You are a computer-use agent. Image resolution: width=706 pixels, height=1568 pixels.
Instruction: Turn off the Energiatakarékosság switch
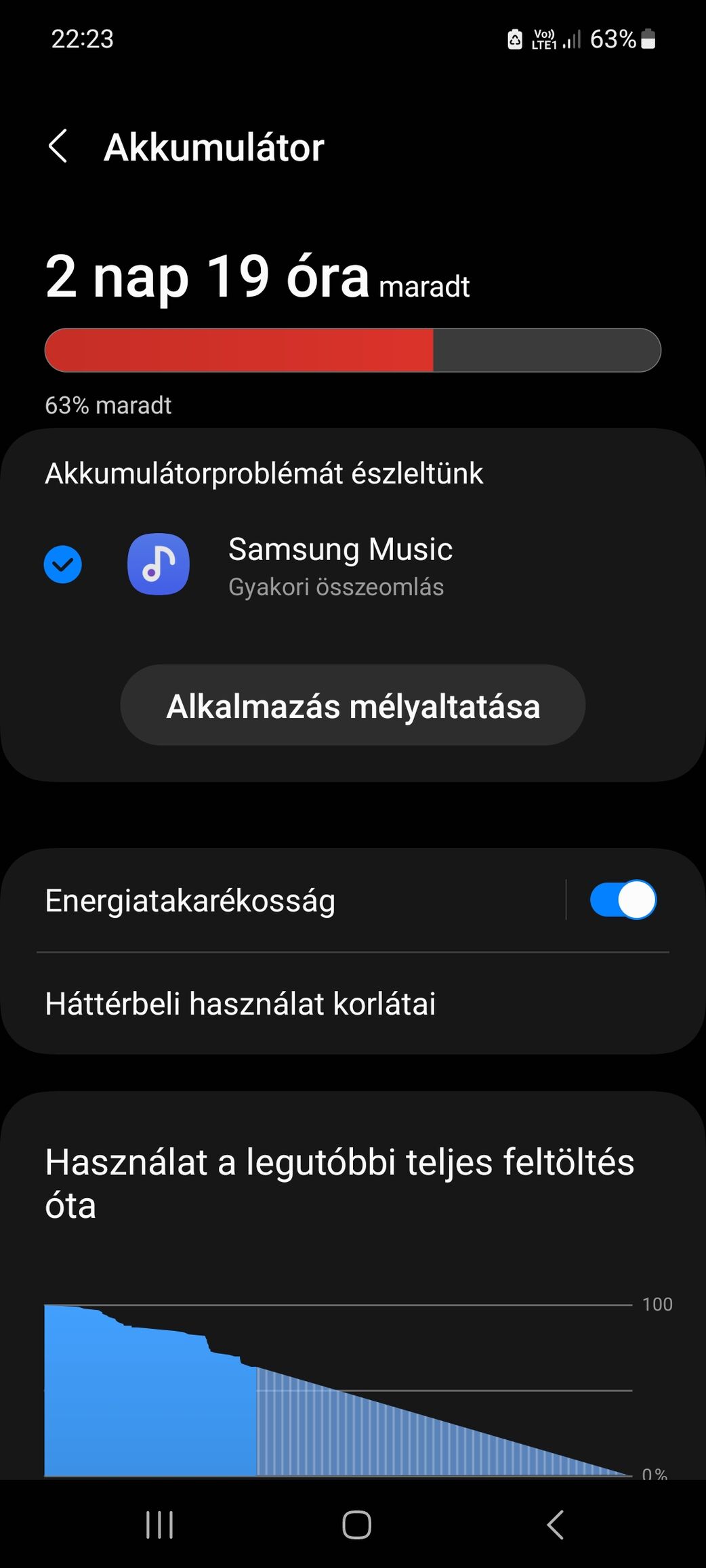click(623, 899)
